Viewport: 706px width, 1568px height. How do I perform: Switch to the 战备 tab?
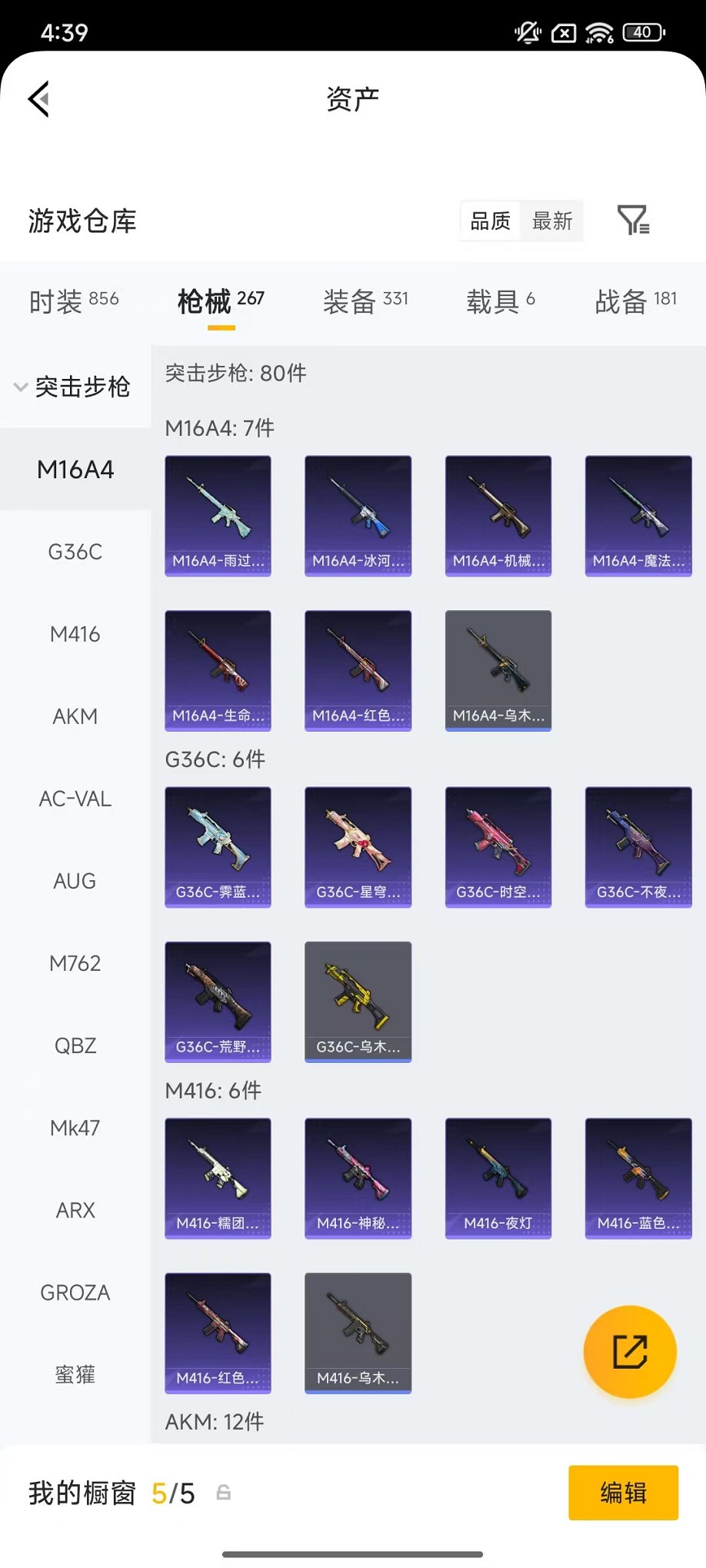(x=635, y=301)
